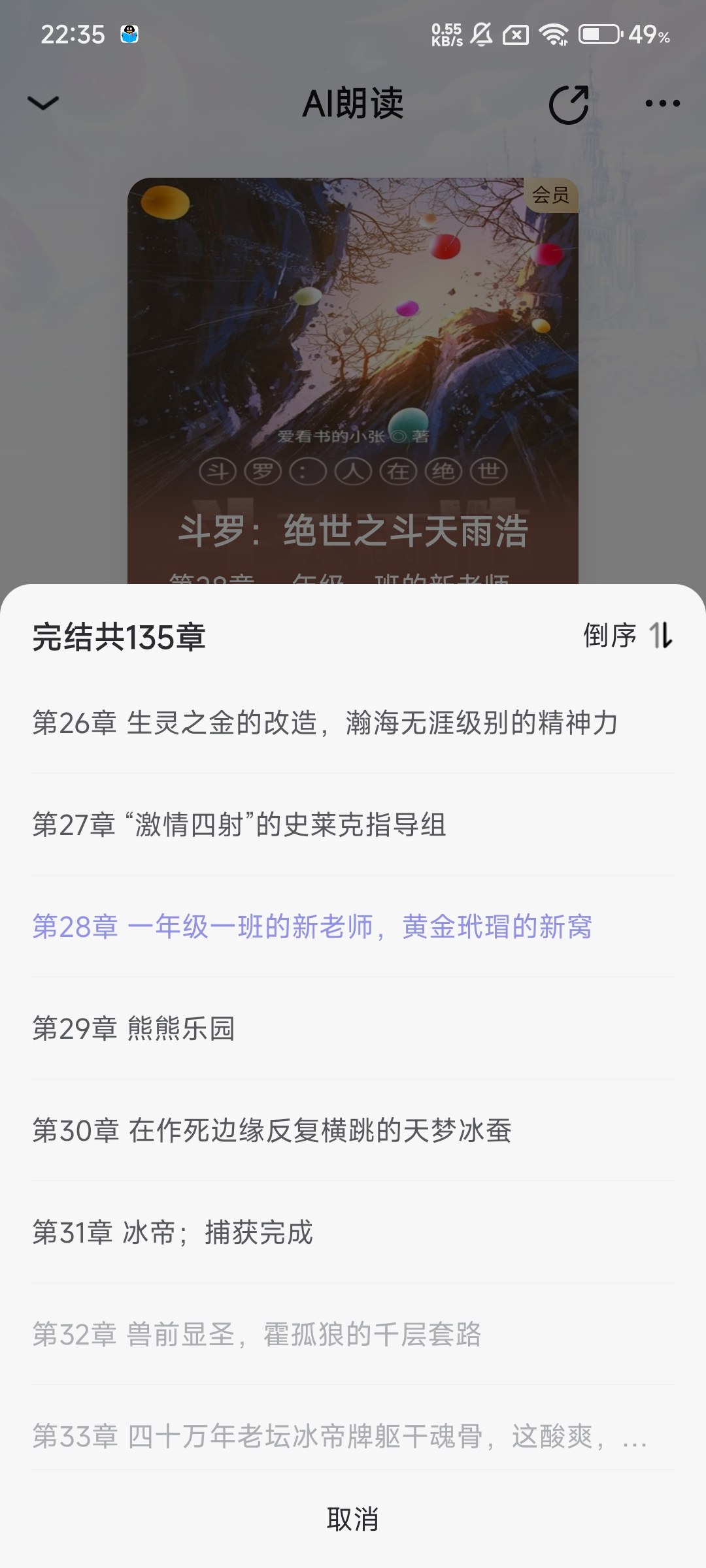Jump to 第29章 熊熊乐园

click(134, 1028)
